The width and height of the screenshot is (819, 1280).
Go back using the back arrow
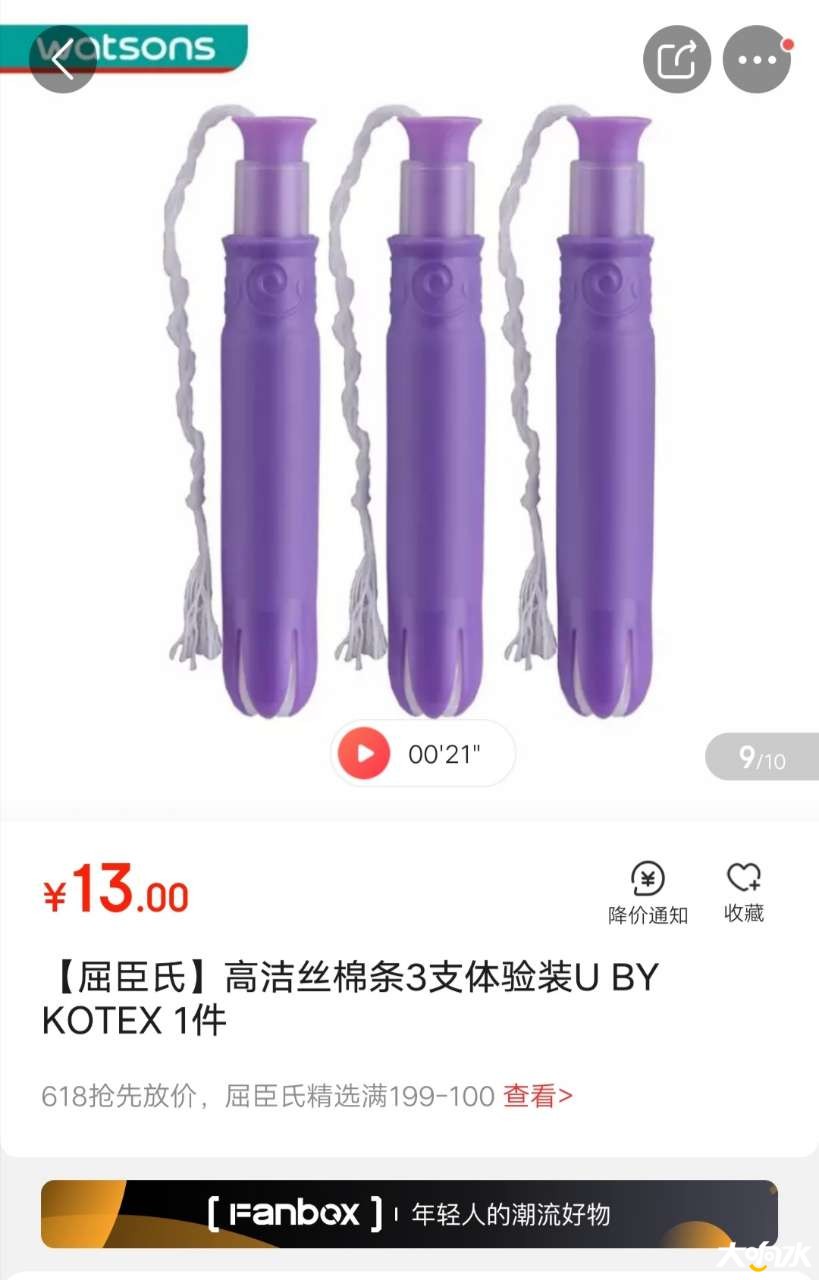click(x=62, y=59)
